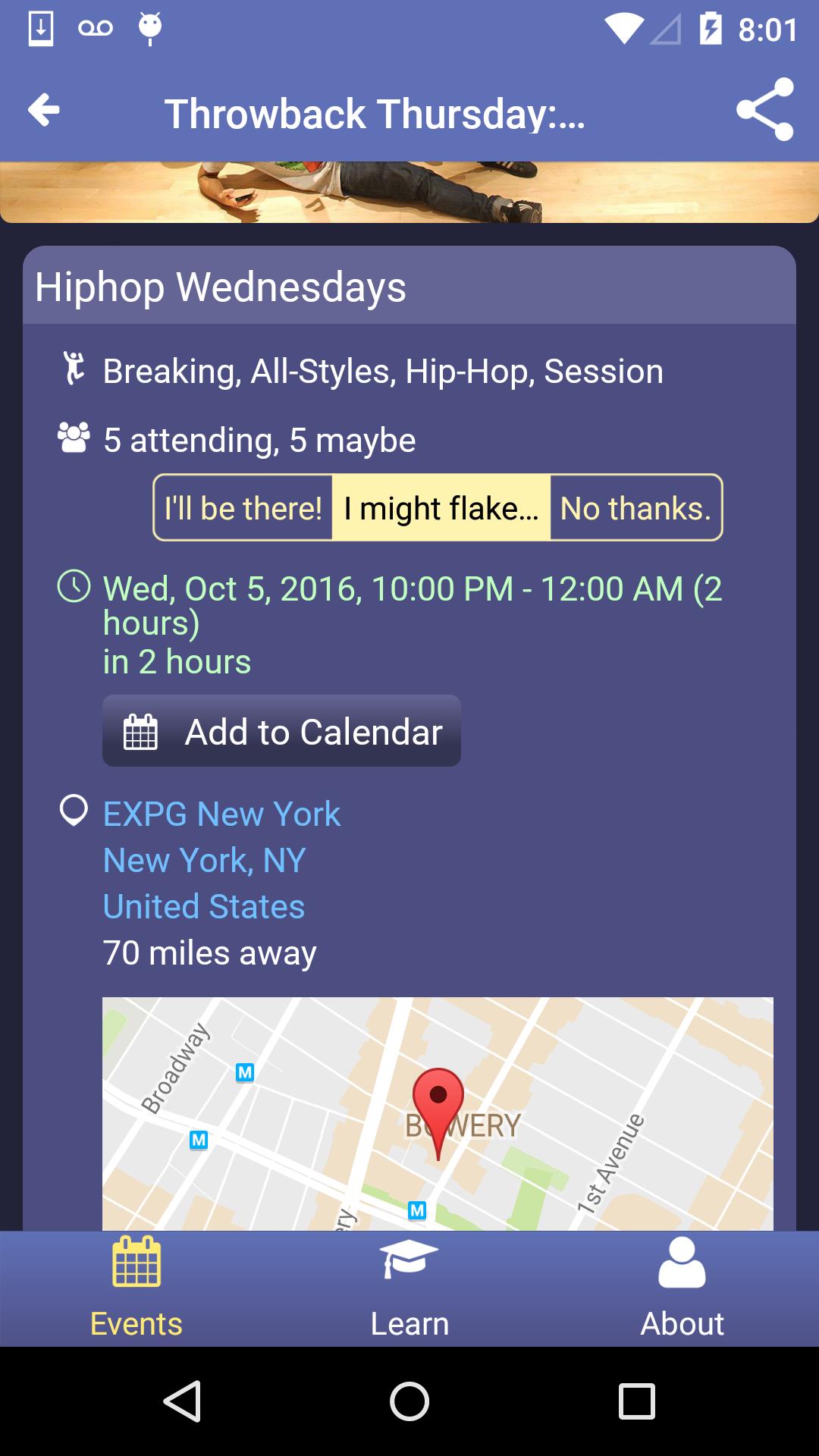Image resolution: width=819 pixels, height=1456 pixels.
Task: Decline with "No thanks."
Action: pyautogui.click(x=635, y=508)
